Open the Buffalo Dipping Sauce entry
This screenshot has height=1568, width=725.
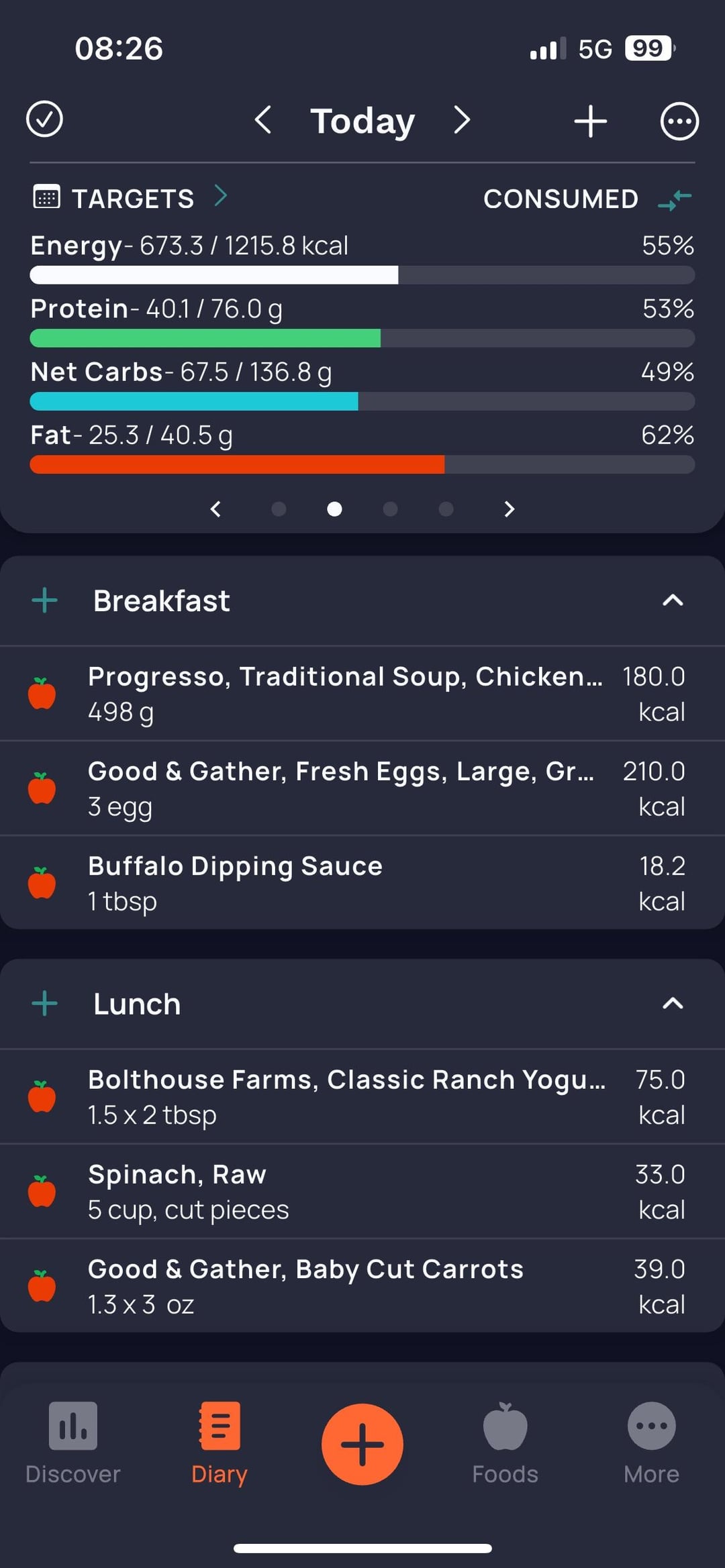tap(362, 883)
